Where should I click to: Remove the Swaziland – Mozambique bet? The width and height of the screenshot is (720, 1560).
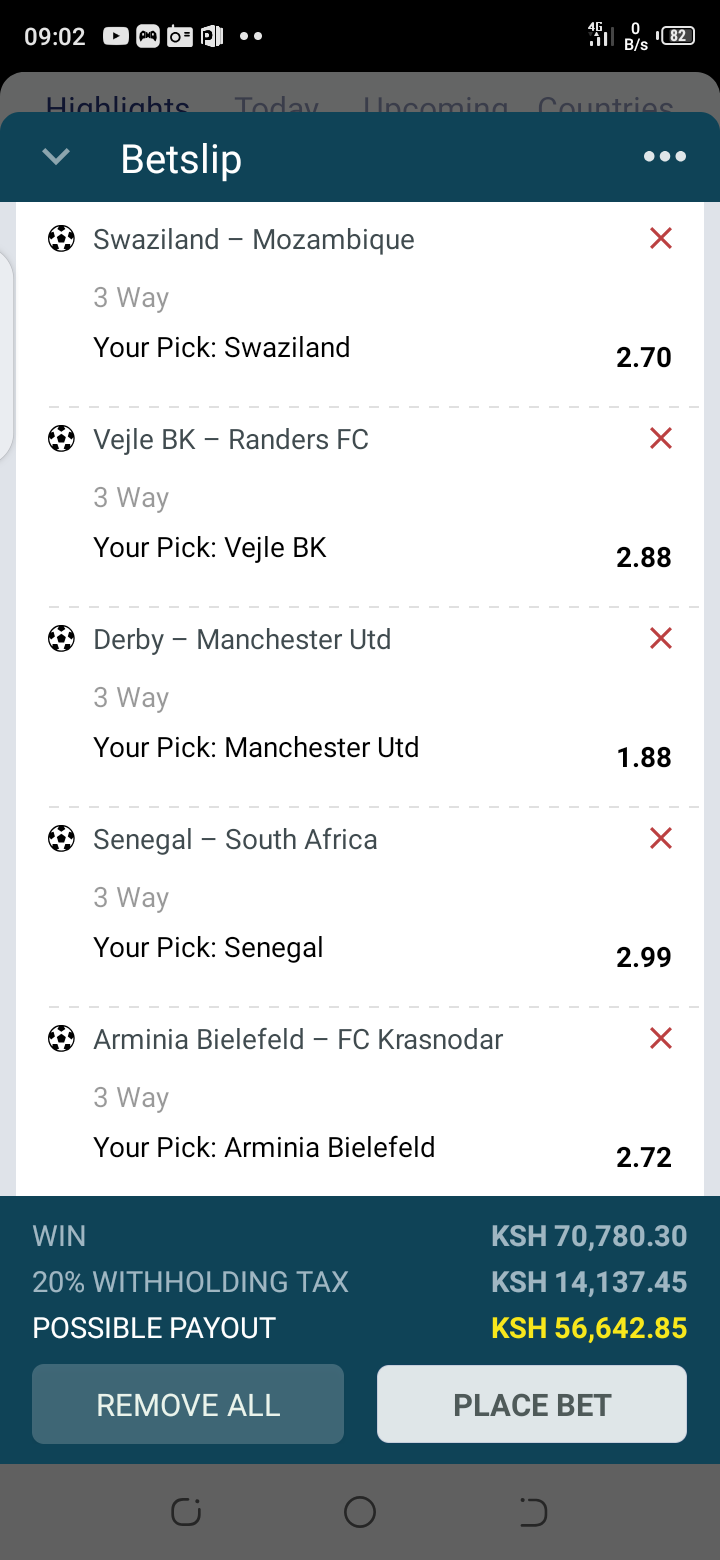click(661, 238)
